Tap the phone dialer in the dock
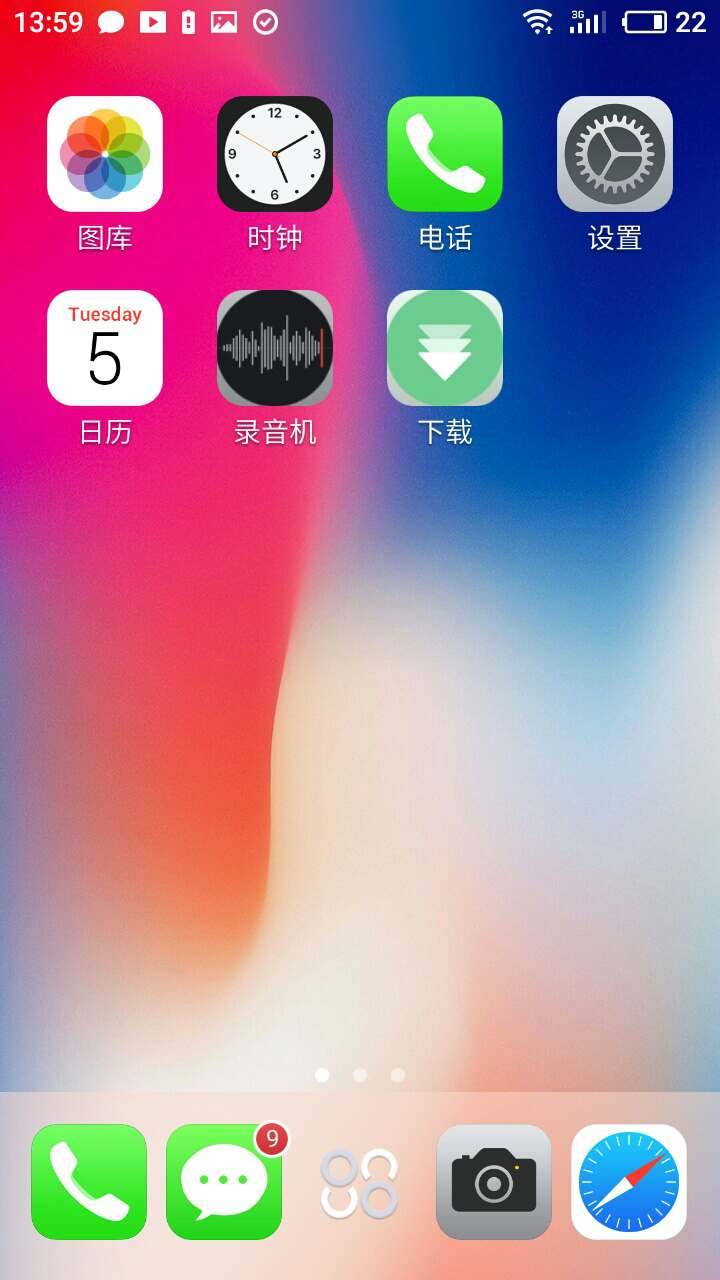 click(89, 1182)
